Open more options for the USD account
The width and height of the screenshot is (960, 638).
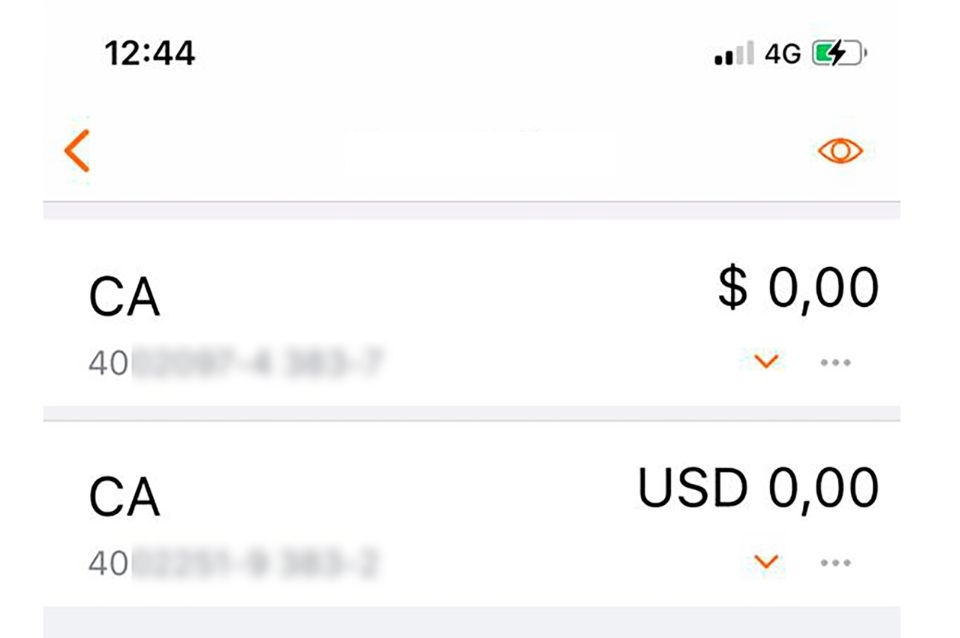coord(835,563)
